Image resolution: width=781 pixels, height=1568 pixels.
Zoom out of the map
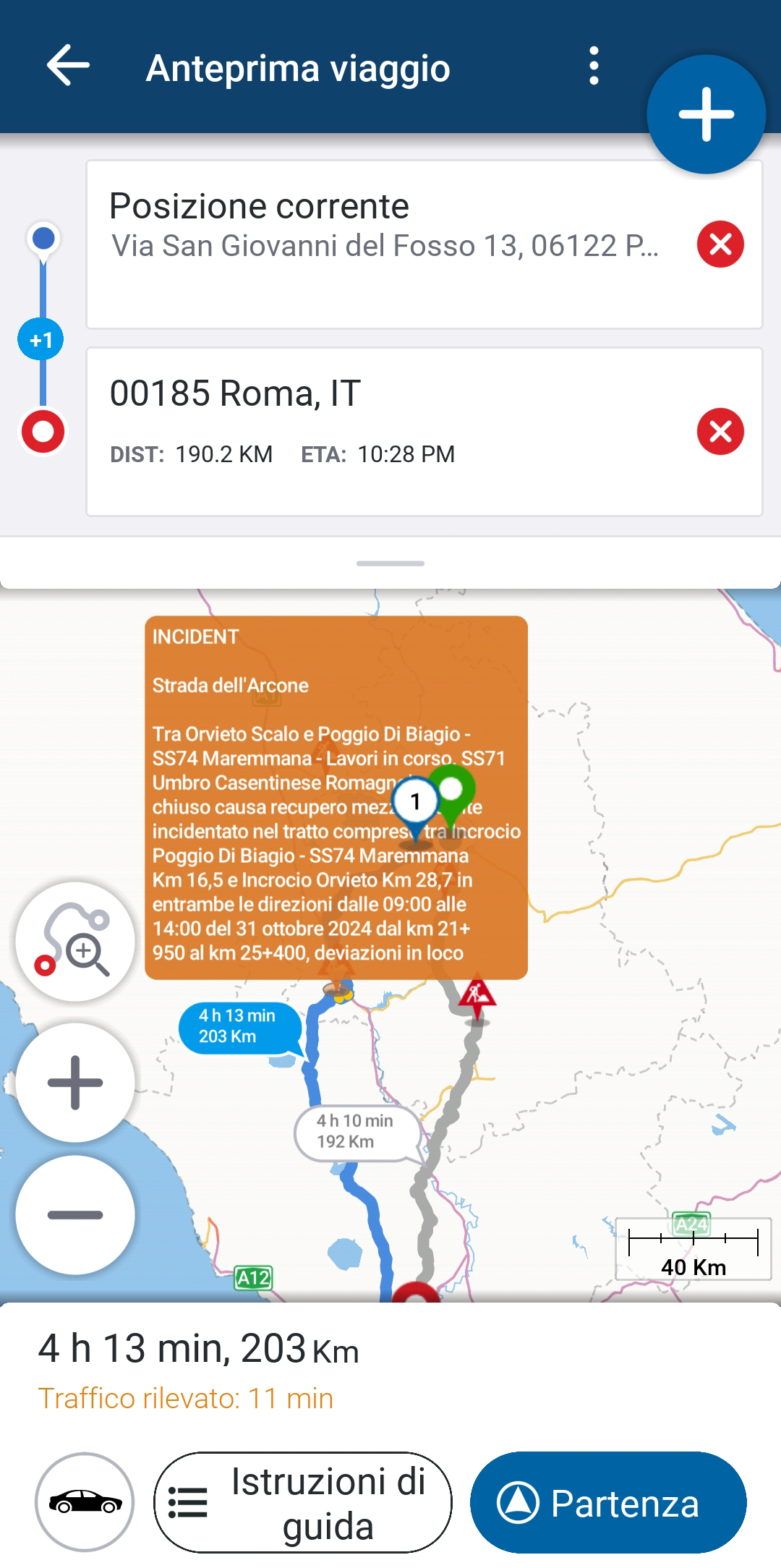tap(75, 1215)
